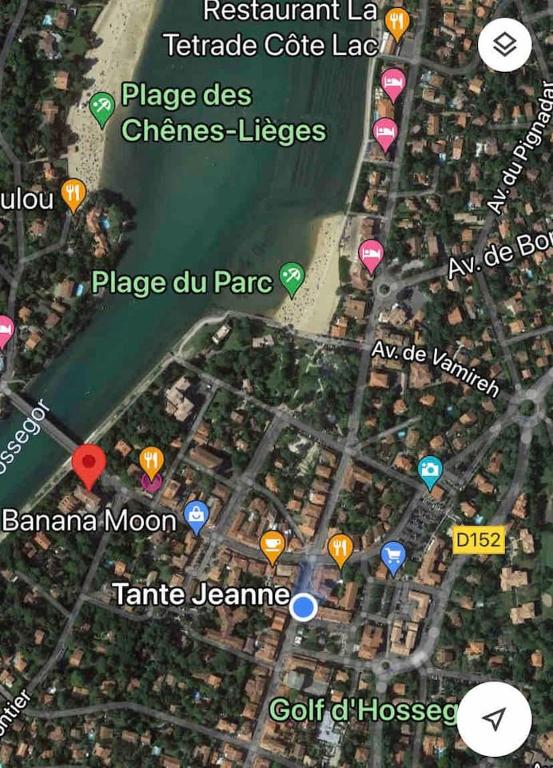
Task: Open Plage des Chênes-Lièges beach marker
Action: coord(102,110)
